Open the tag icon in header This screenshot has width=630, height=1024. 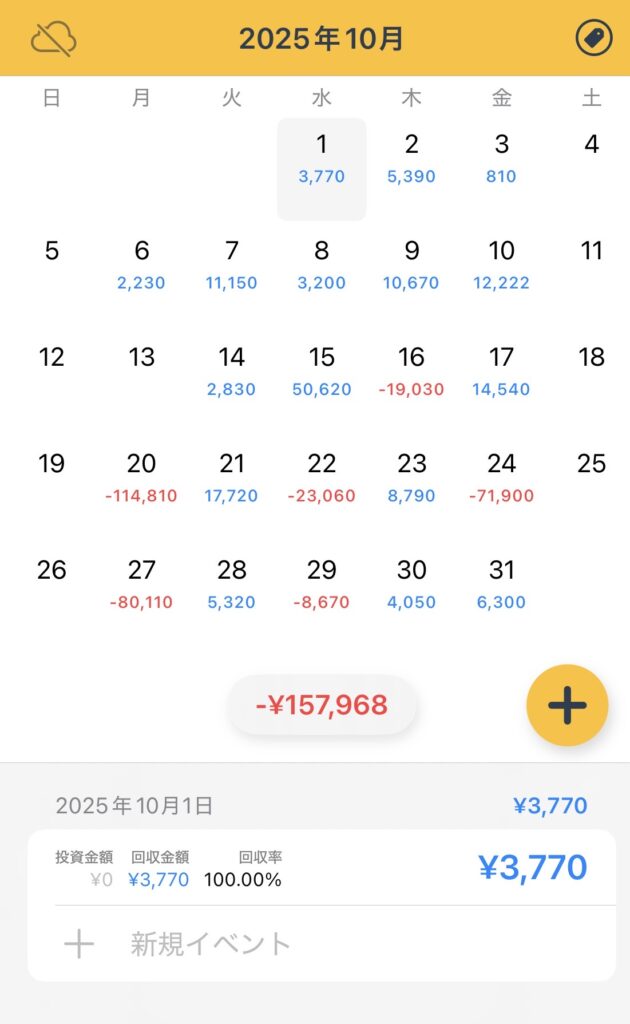[594, 39]
